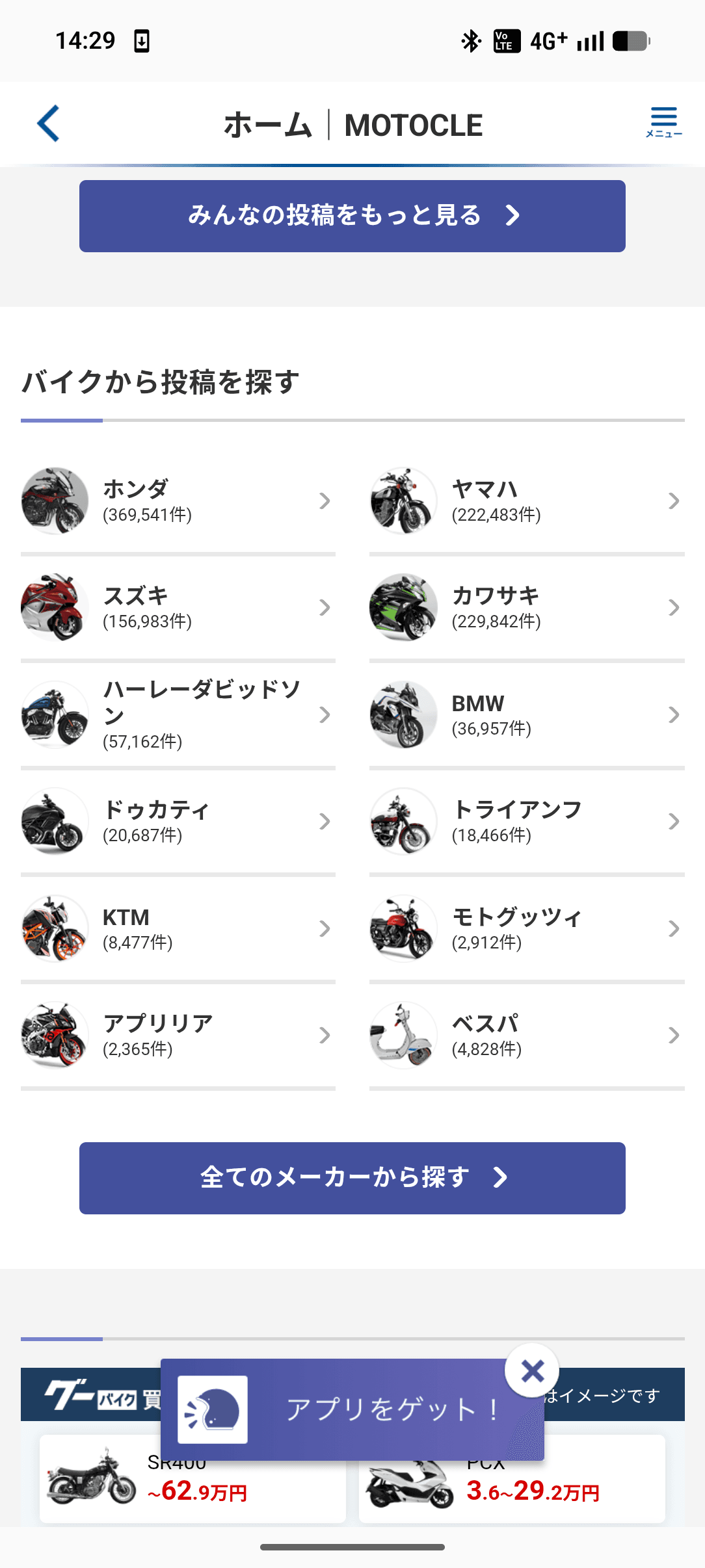The height and width of the screenshot is (1568, 705).
Task: View ハーレーダビッドソン posts
Action: click(x=178, y=714)
